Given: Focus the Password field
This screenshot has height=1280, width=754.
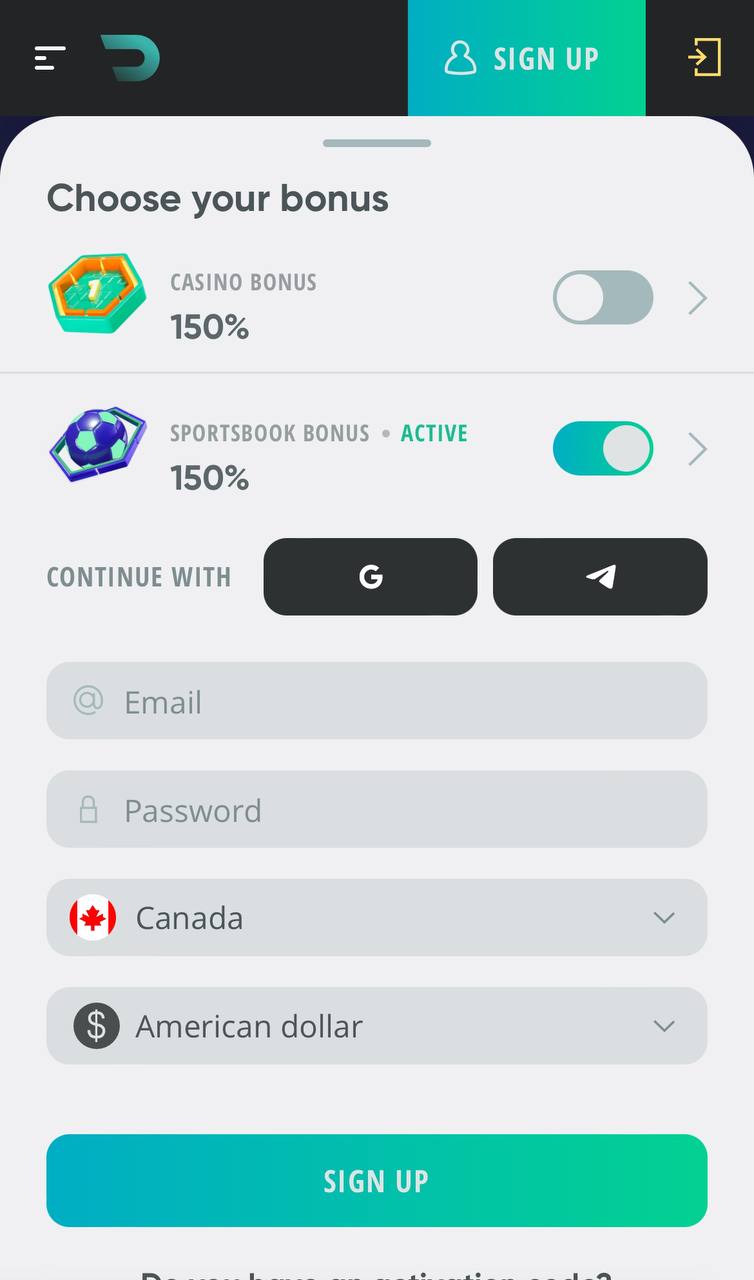Looking at the screenshot, I should tap(377, 809).
